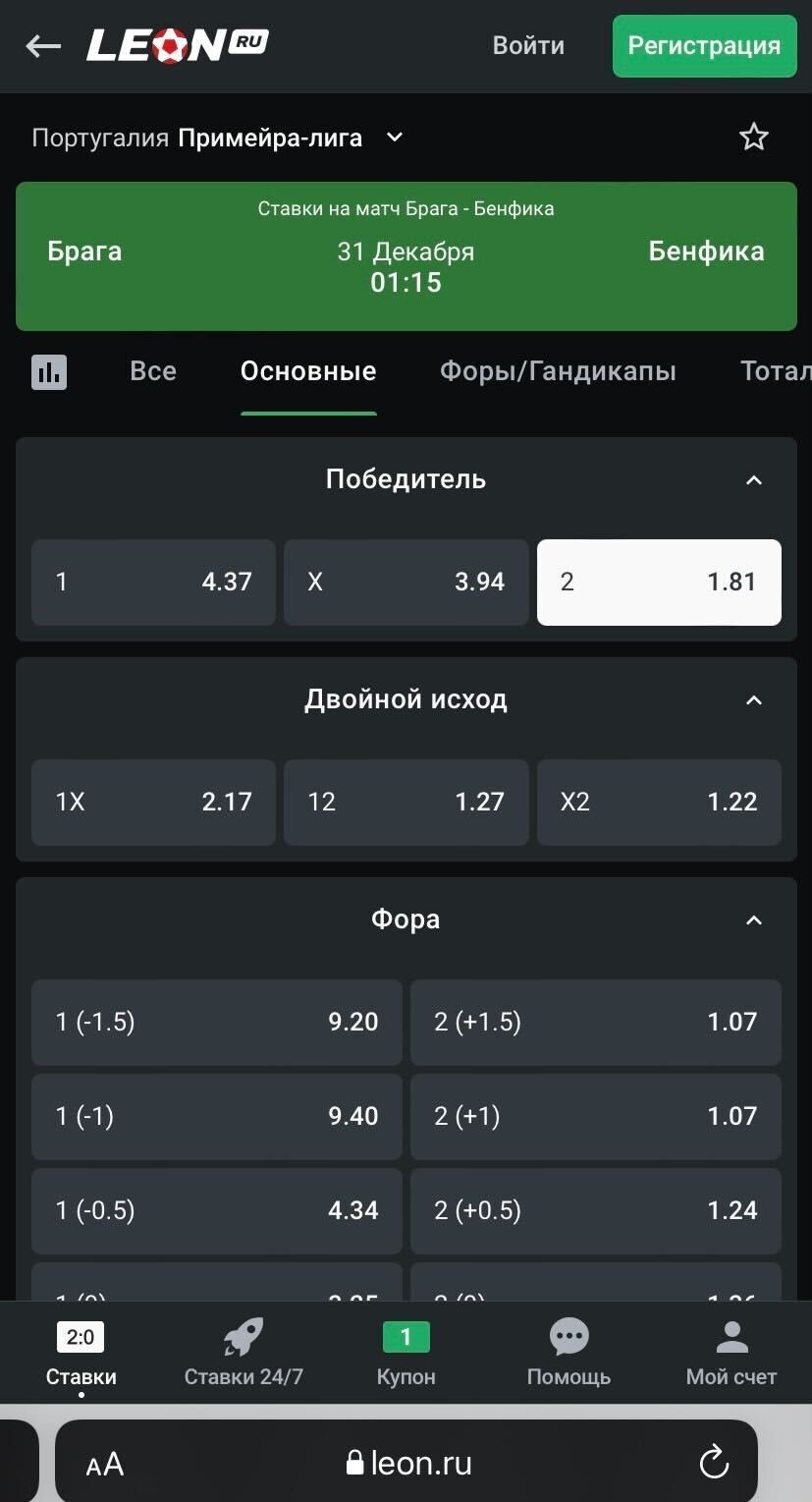
Task: Expand the Португалия Примейра-лига league dropdown
Action: pyautogui.click(x=395, y=138)
